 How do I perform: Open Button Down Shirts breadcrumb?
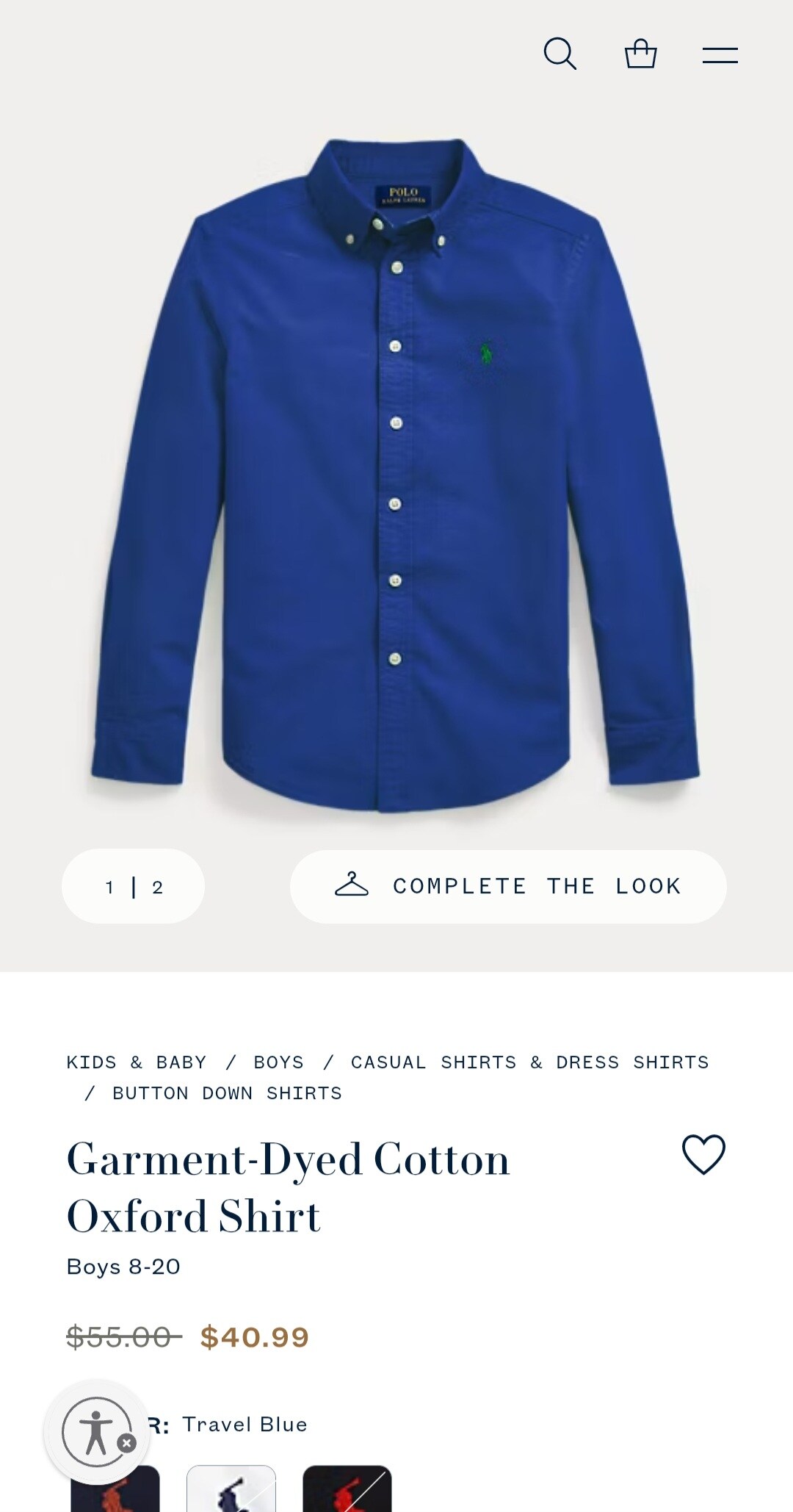coord(227,1093)
